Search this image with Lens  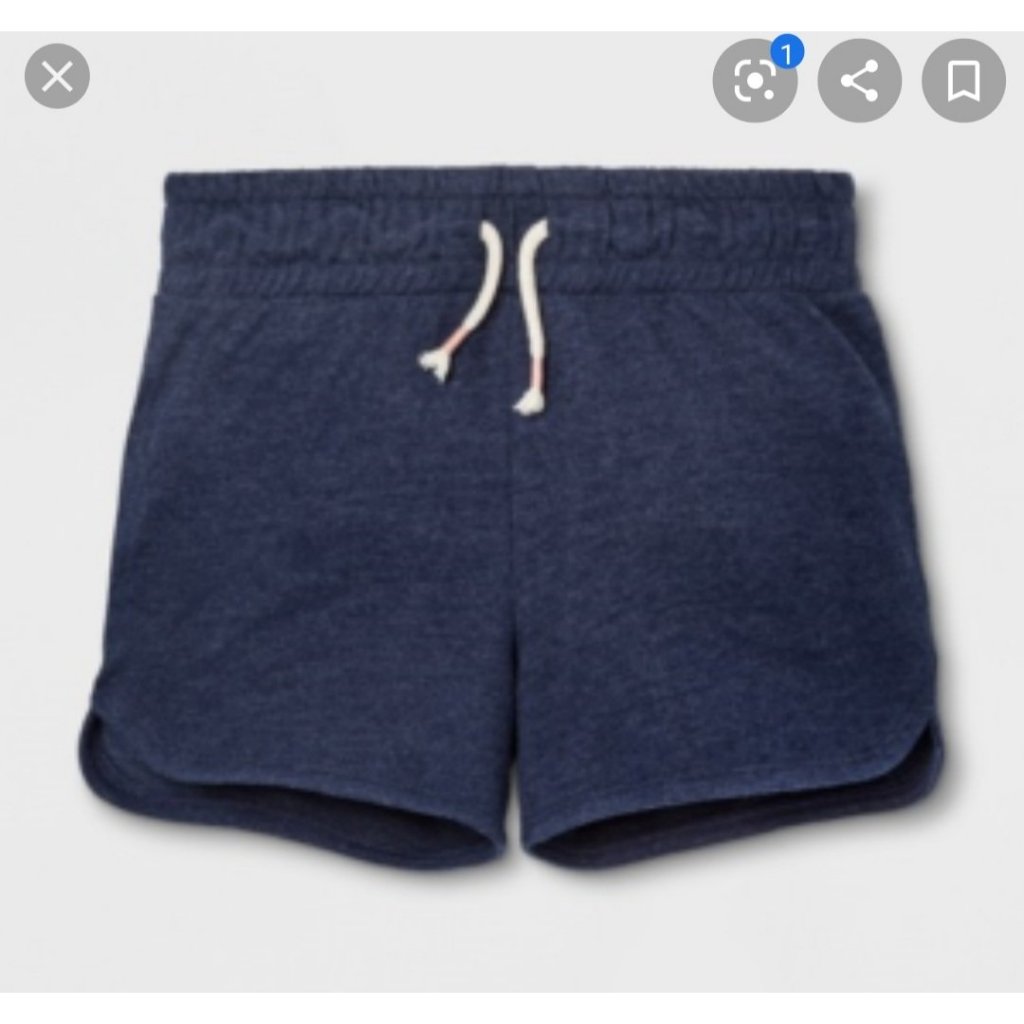[755, 81]
